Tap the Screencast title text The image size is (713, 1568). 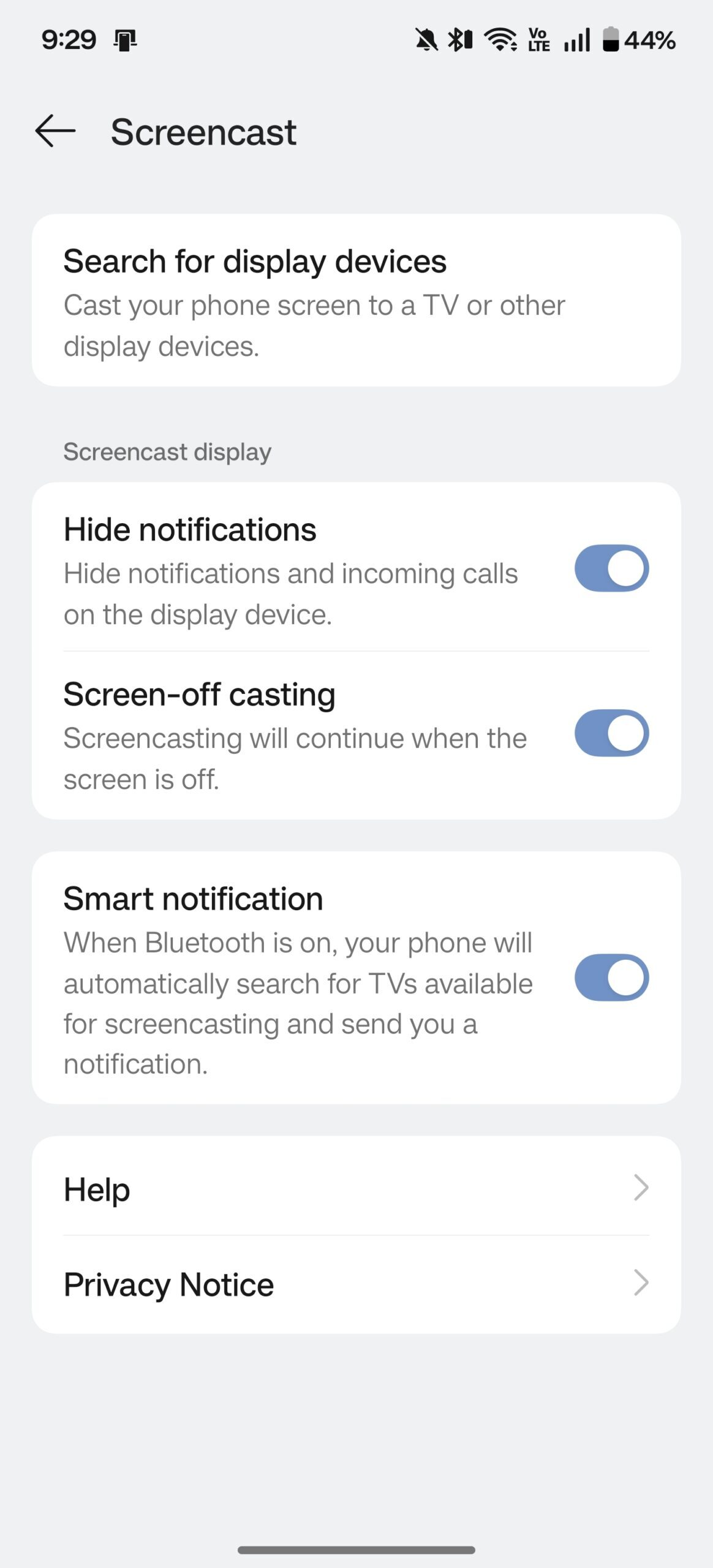click(204, 132)
